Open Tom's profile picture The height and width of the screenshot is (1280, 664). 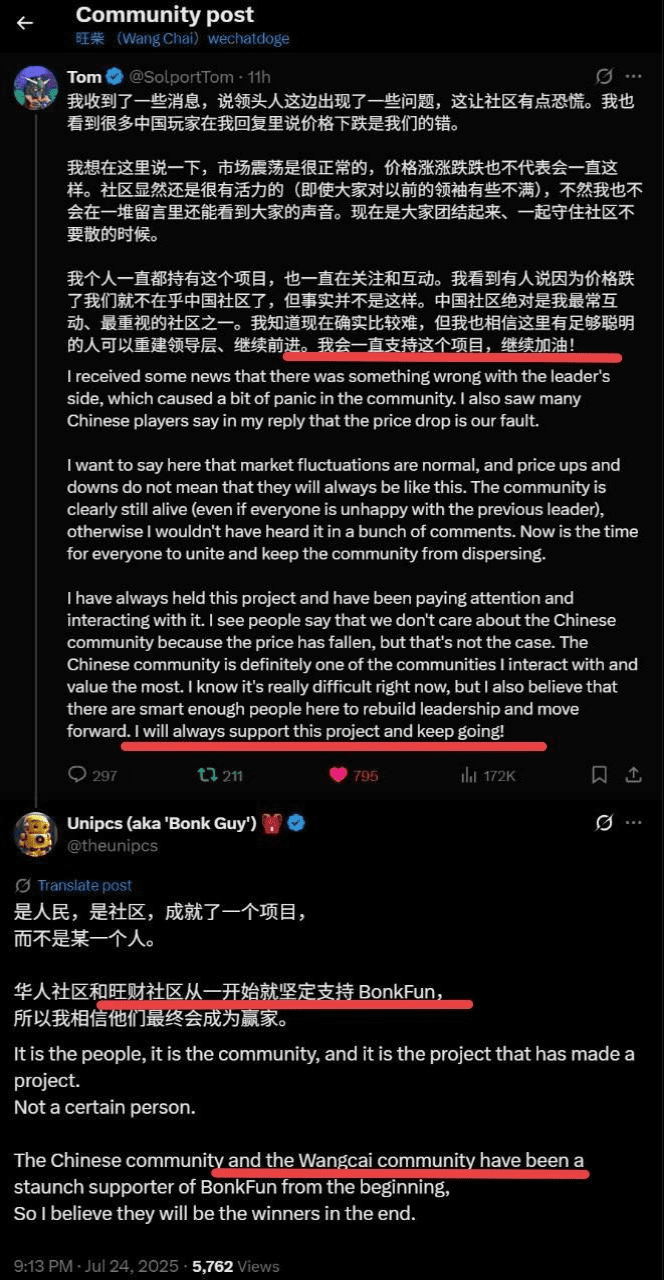point(35,88)
